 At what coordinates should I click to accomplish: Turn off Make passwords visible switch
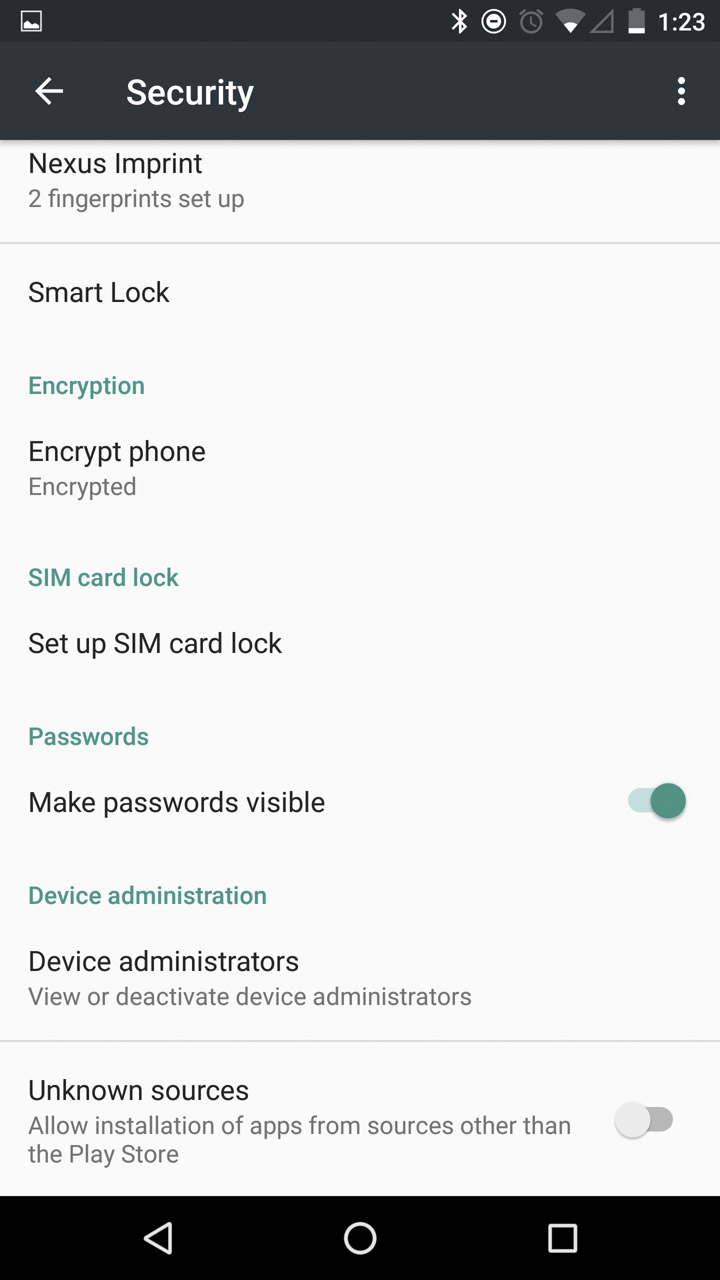click(657, 801)
